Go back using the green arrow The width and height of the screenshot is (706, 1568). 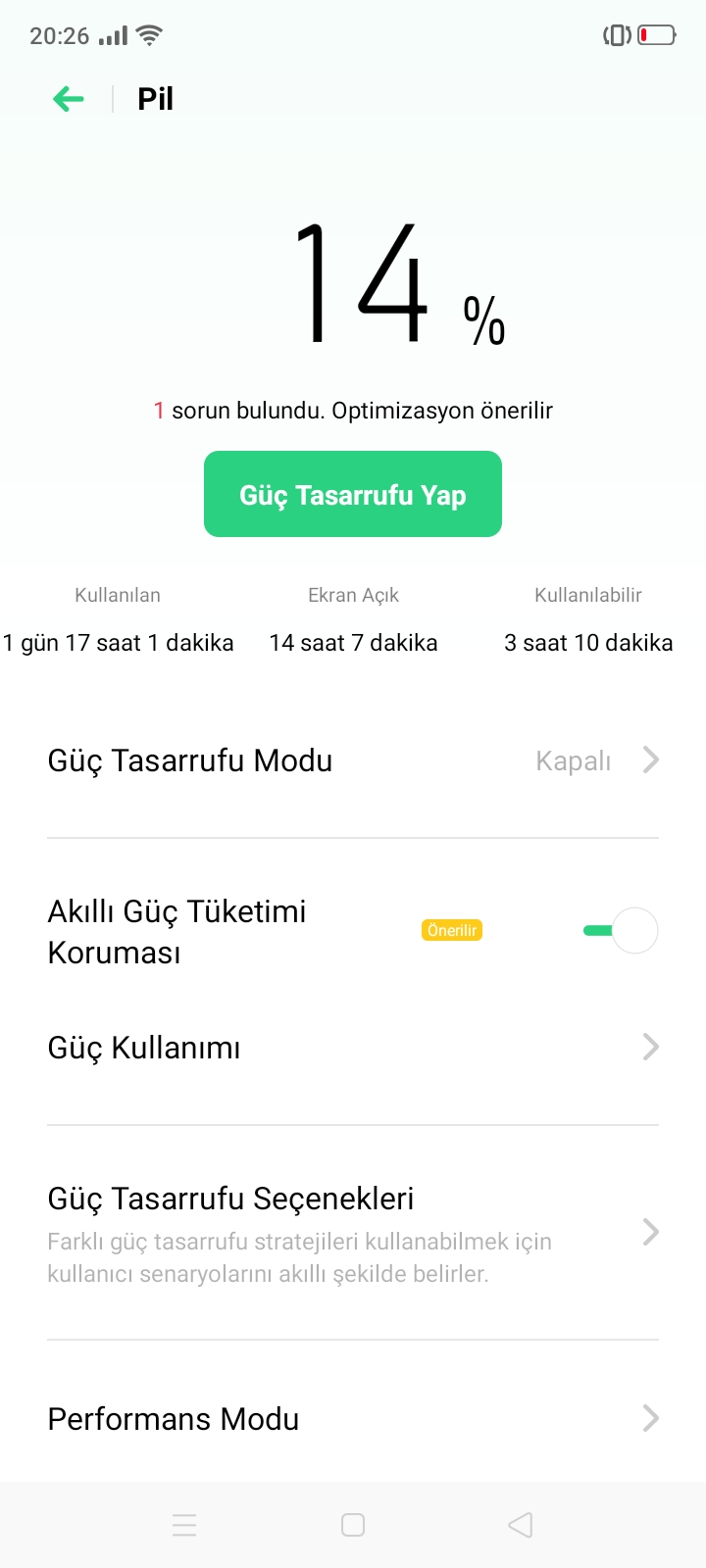pyautogui.click(x=69, y=99)
